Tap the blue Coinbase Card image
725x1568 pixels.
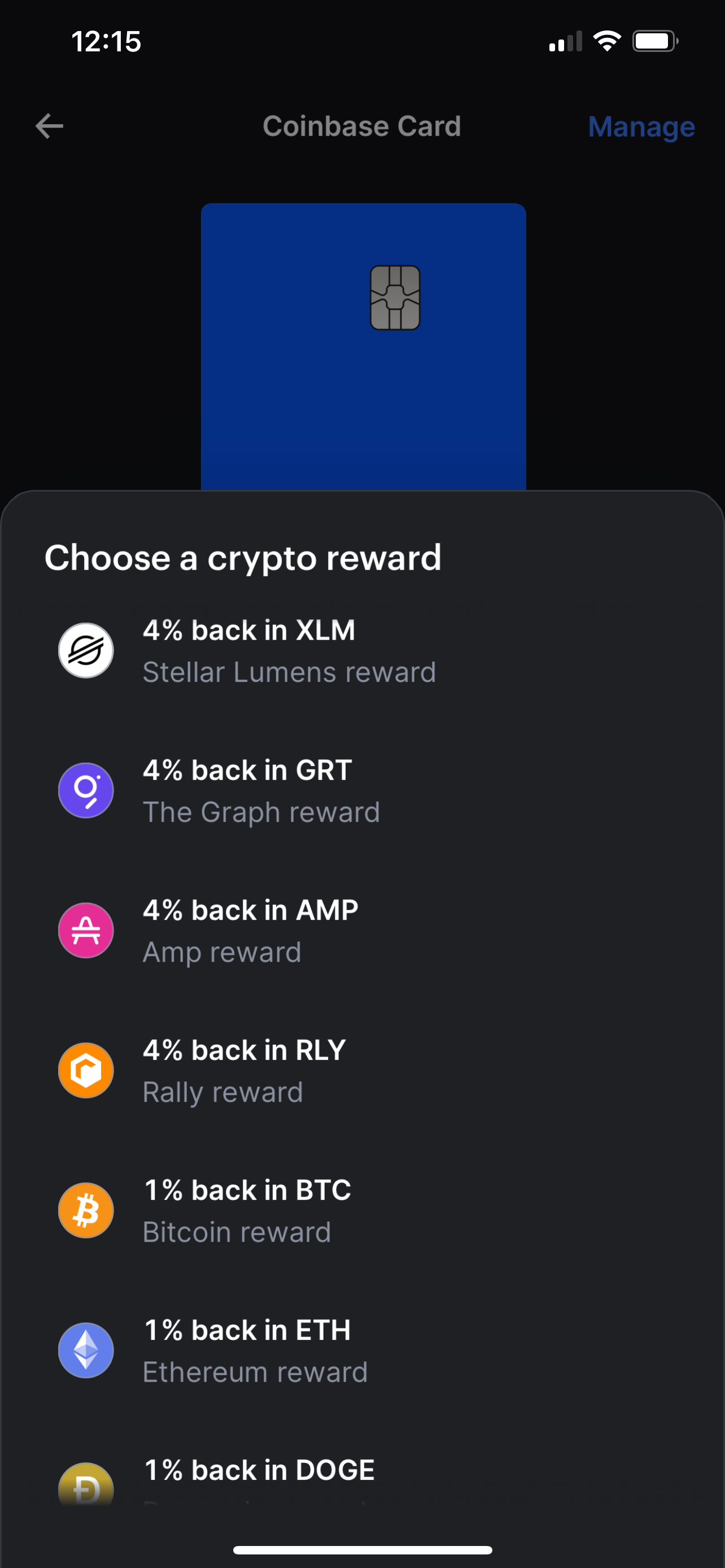pos(364,347)
